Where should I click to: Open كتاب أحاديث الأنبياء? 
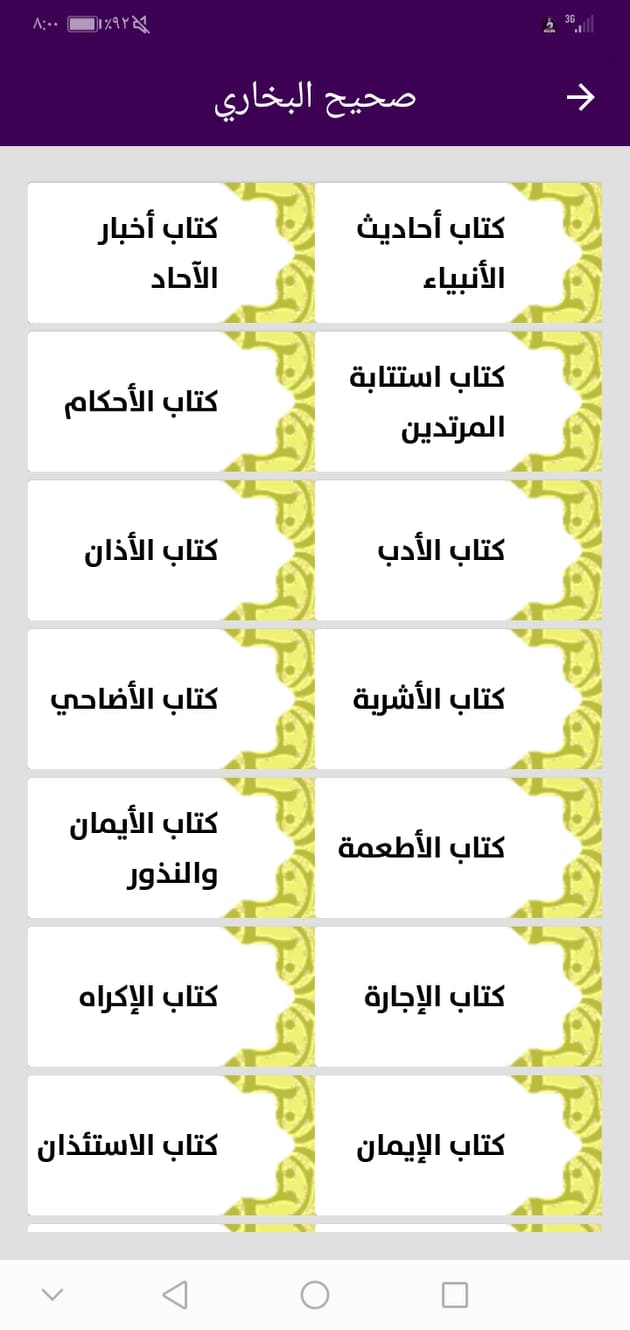point(459,252)
